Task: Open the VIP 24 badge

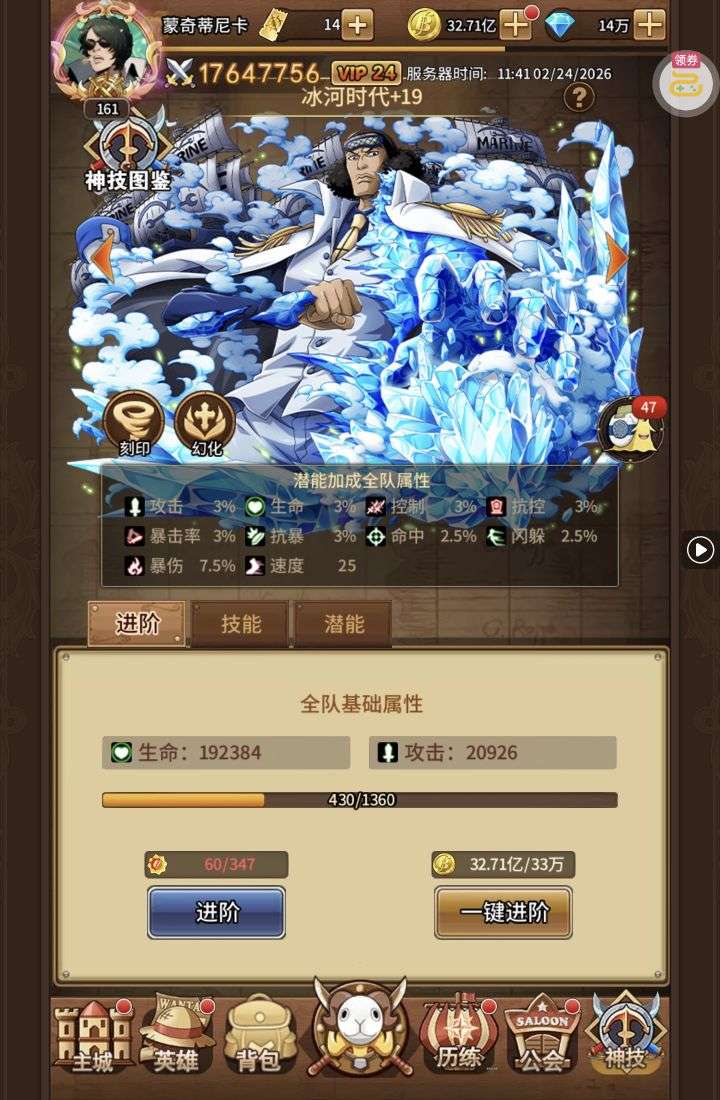Action: tap(366, 72)
